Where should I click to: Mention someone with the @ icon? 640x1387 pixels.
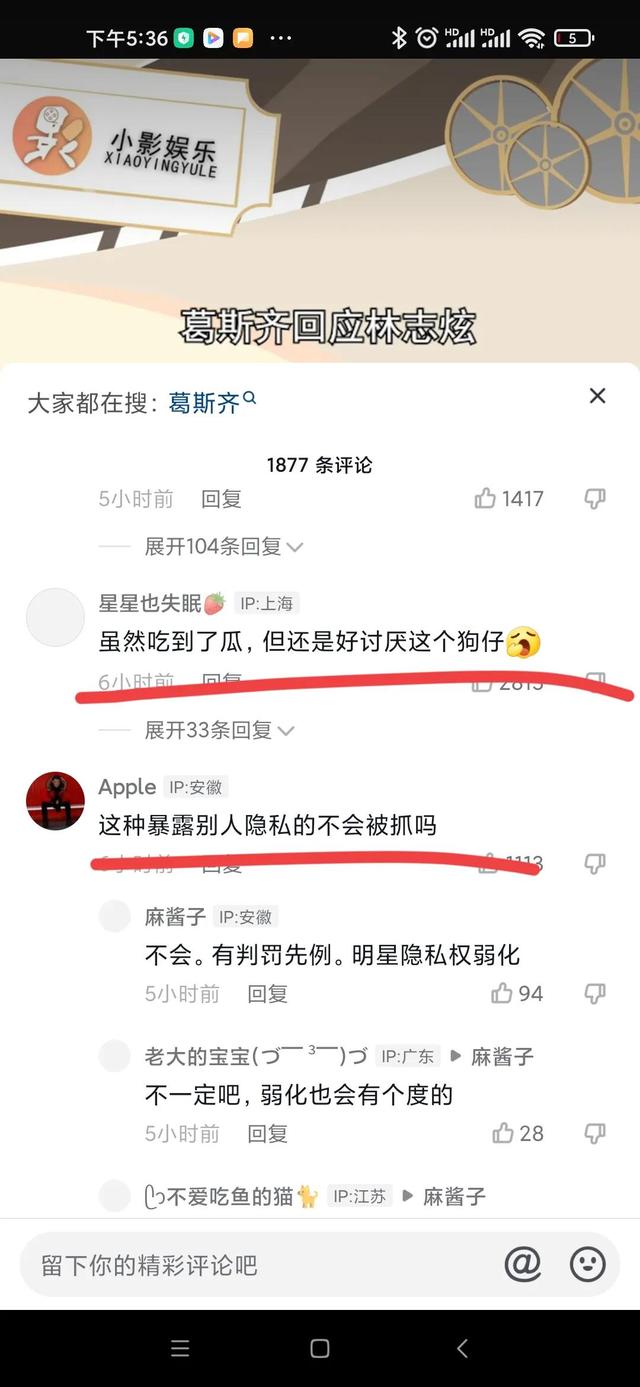click(x=522, y=1265)
